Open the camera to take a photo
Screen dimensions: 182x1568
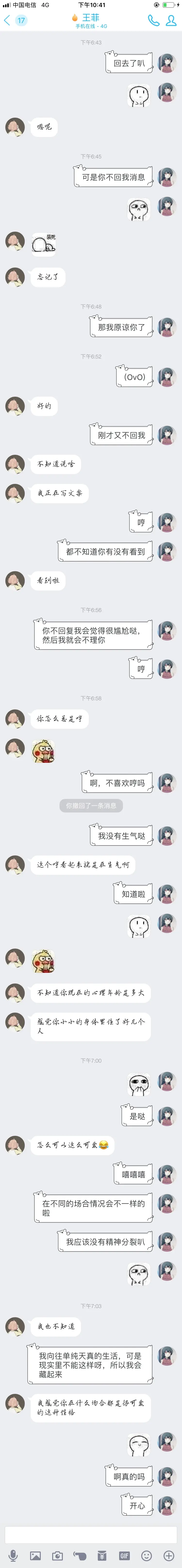pyautogui.click(x=57, y=1556)
